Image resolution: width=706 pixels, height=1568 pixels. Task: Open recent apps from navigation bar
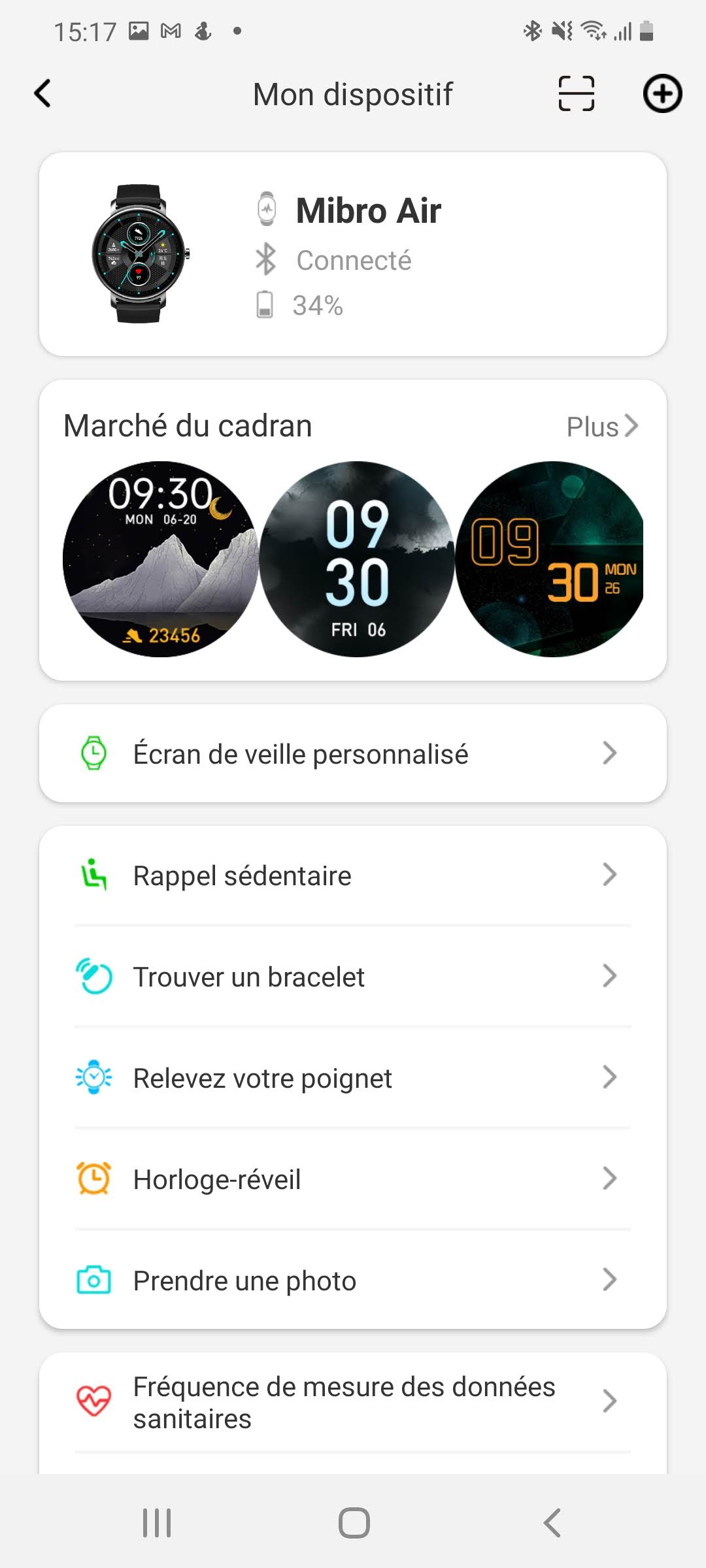click(x=157, y=1523)
